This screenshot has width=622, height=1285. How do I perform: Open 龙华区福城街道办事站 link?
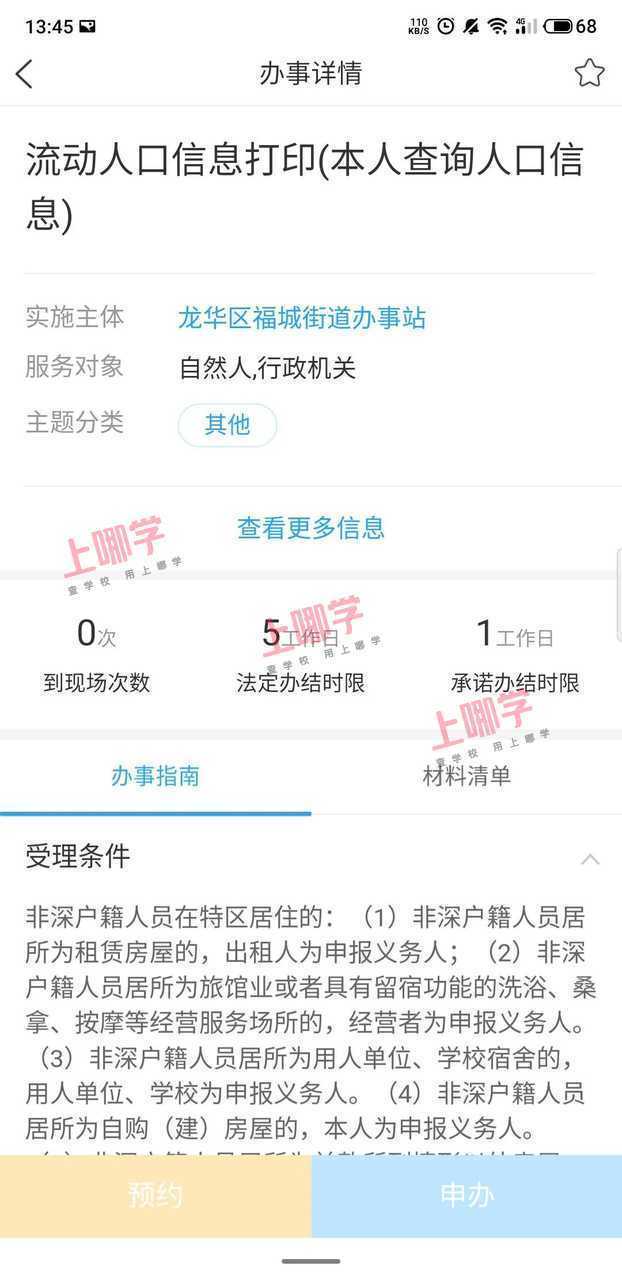coord(302,318)
